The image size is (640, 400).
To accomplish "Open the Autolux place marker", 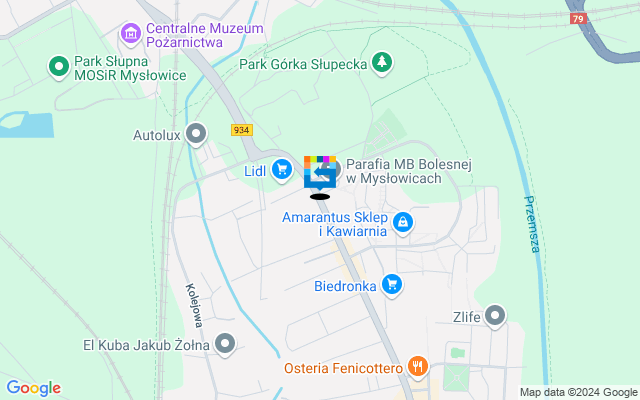I will pyautogui.click(x=196, y=132).
